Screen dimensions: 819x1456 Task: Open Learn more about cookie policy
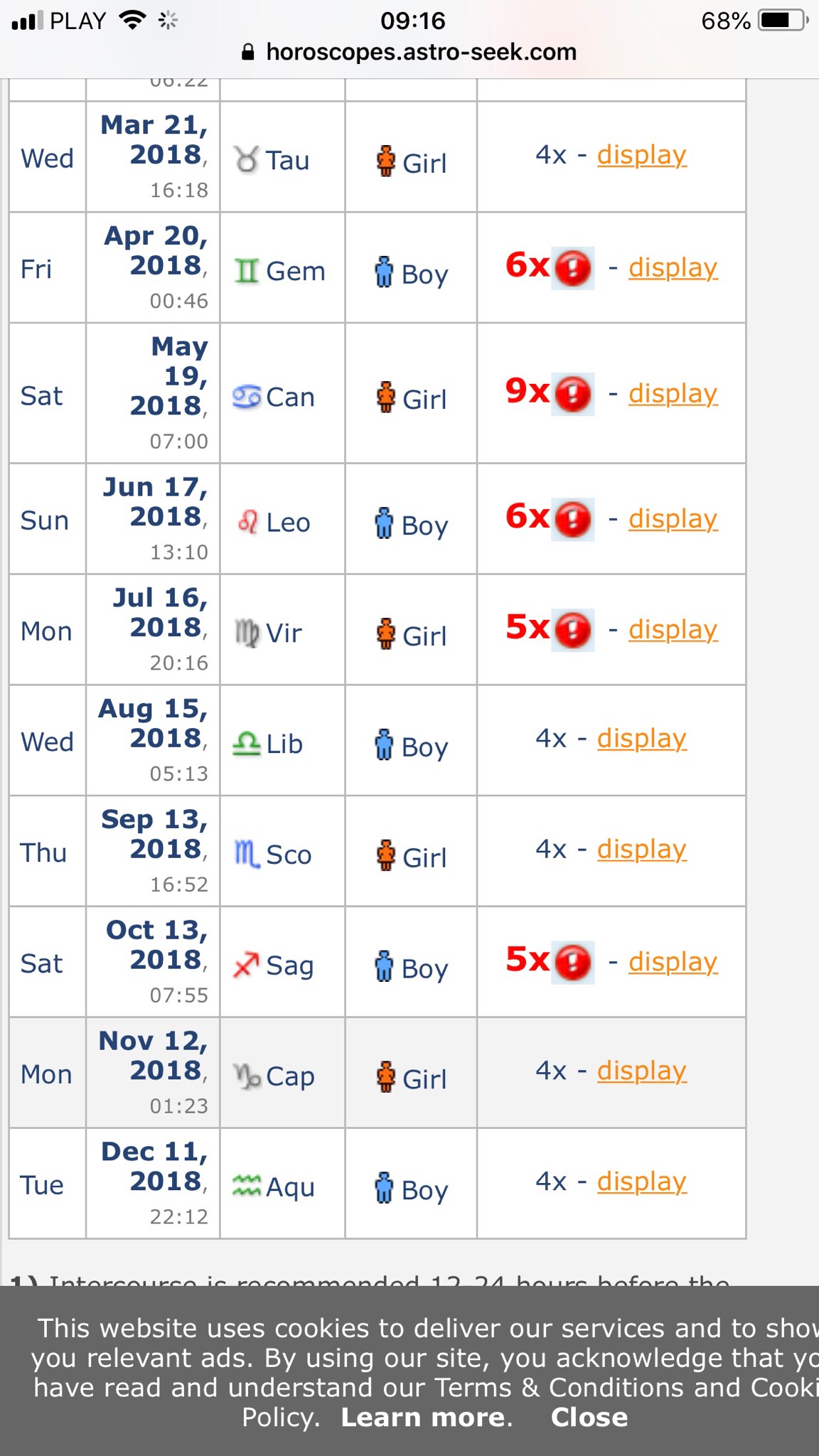(424, 1418)
